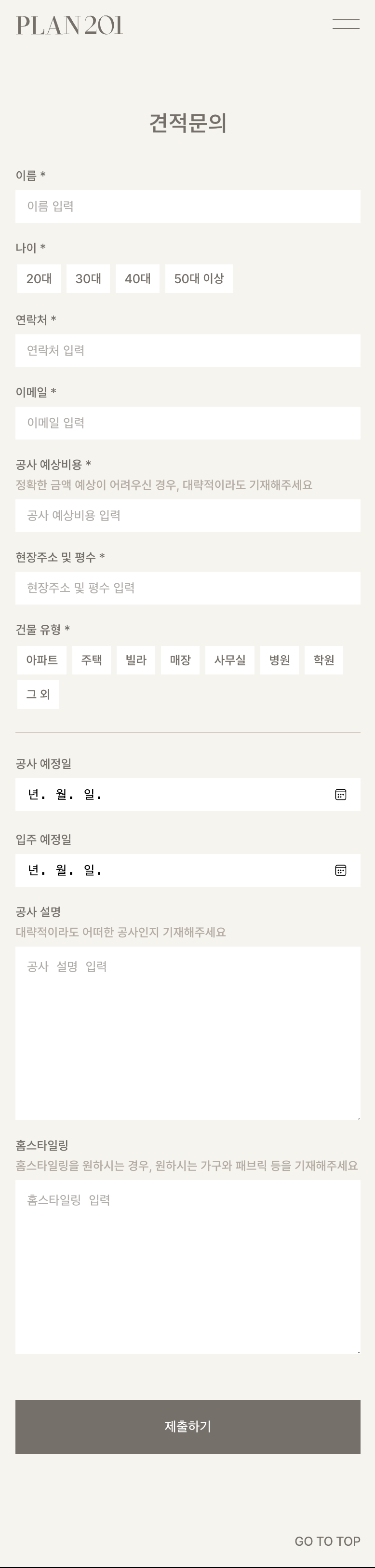The height and width of the screenshot is (1568, 375).
Task: Jump back up with GO TO TOP
Action: click(327, 1541)
